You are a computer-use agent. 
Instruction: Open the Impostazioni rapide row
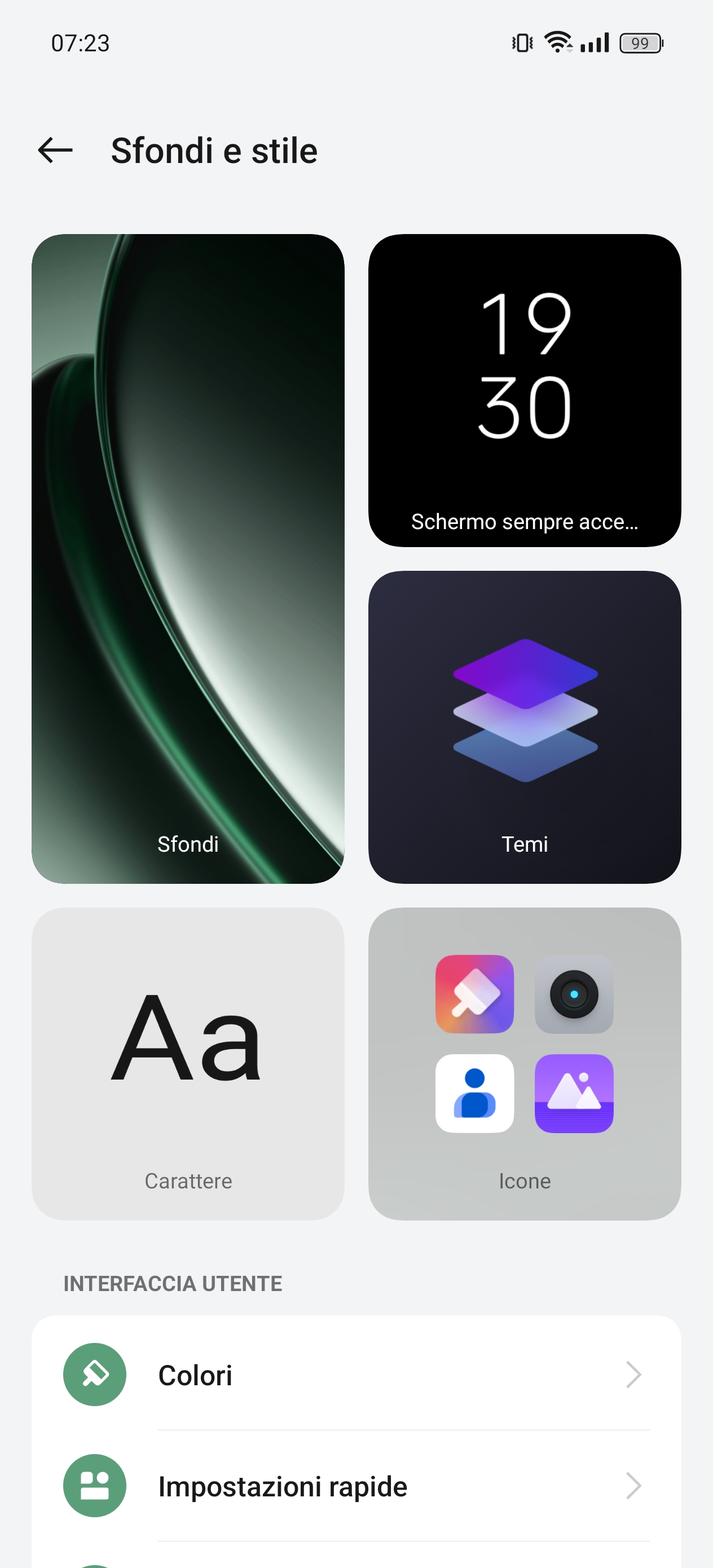[356, 1486]
